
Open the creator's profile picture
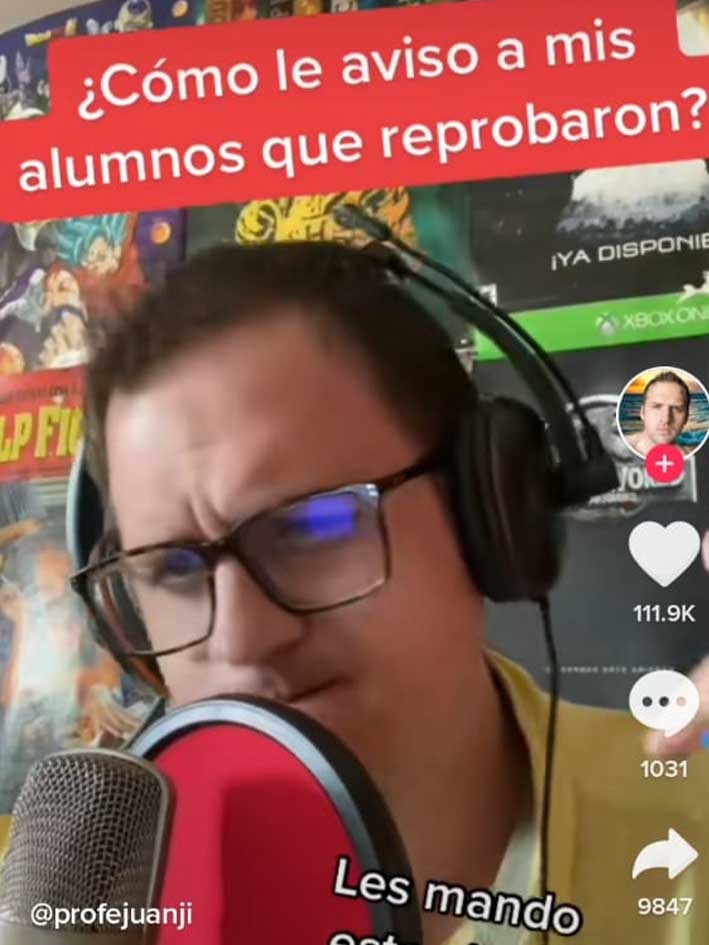click(x=665, y=409)
